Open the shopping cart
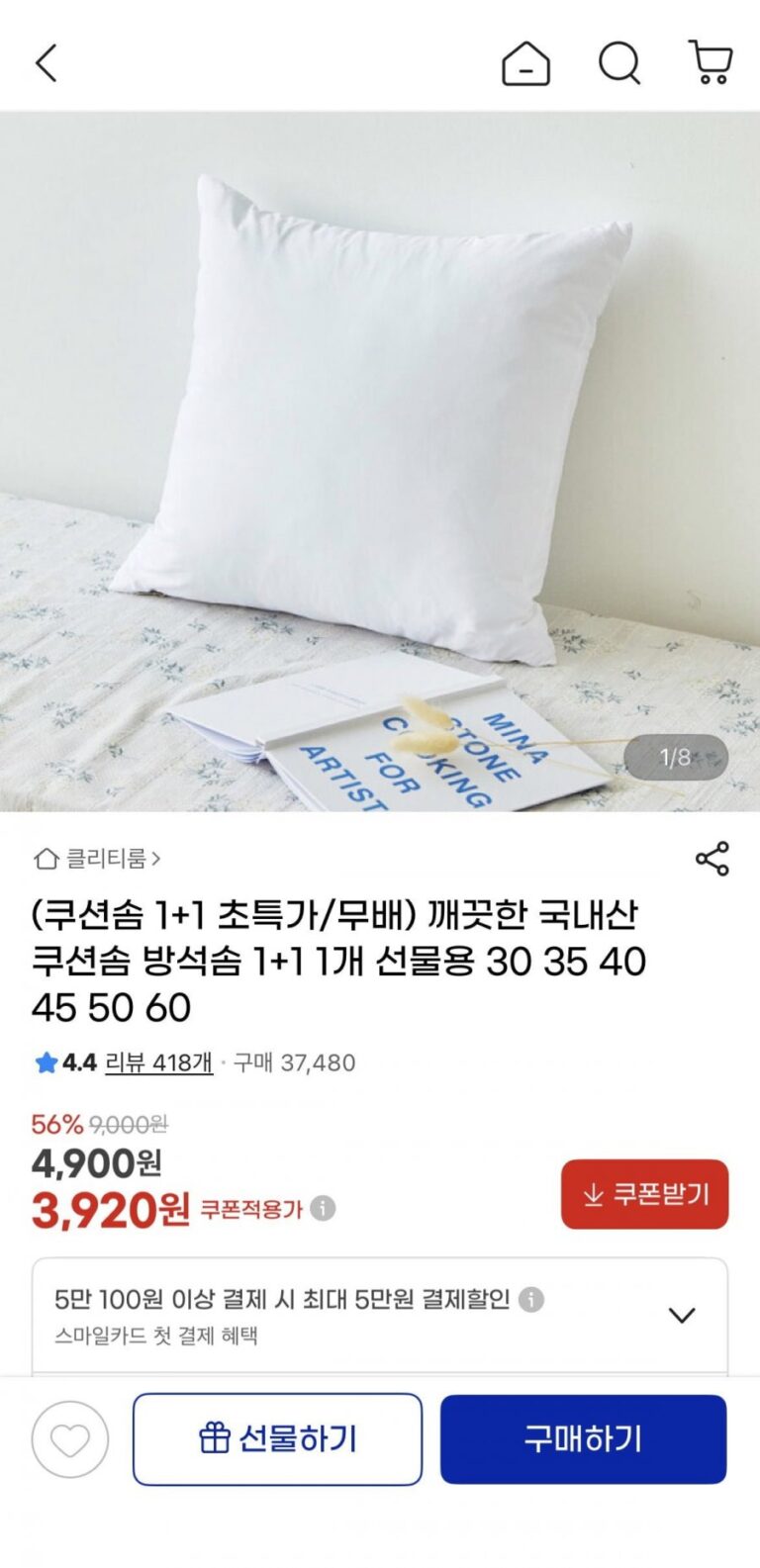This screenshot has width=760, height=1568. [711, 63]
